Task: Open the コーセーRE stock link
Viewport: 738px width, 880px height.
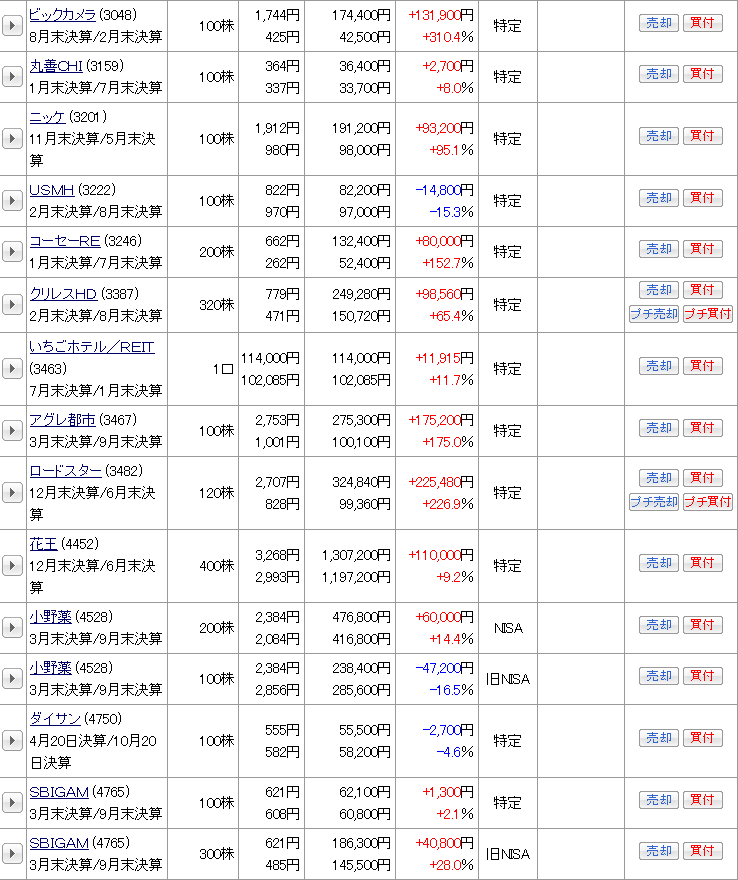Action: 65,241
